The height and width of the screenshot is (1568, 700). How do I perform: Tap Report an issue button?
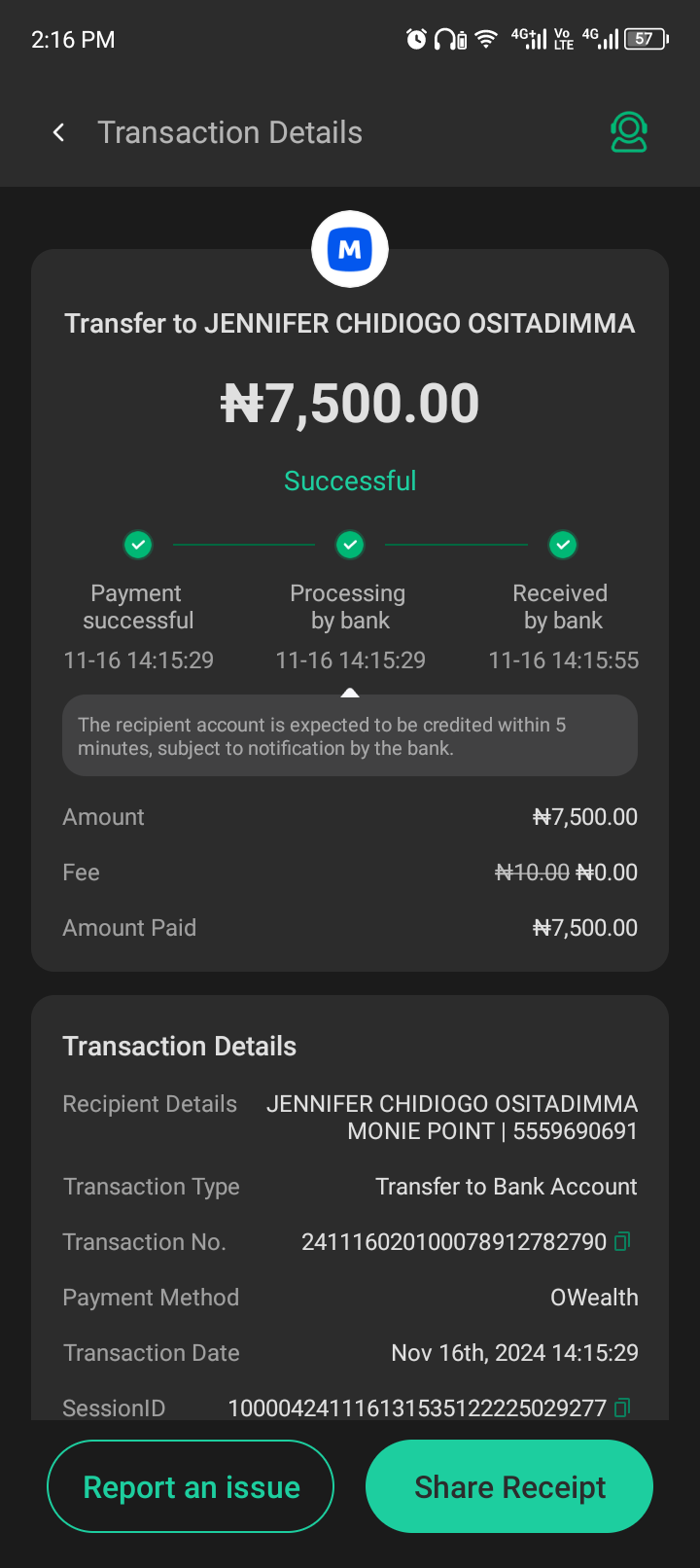tap(191, 1486)
